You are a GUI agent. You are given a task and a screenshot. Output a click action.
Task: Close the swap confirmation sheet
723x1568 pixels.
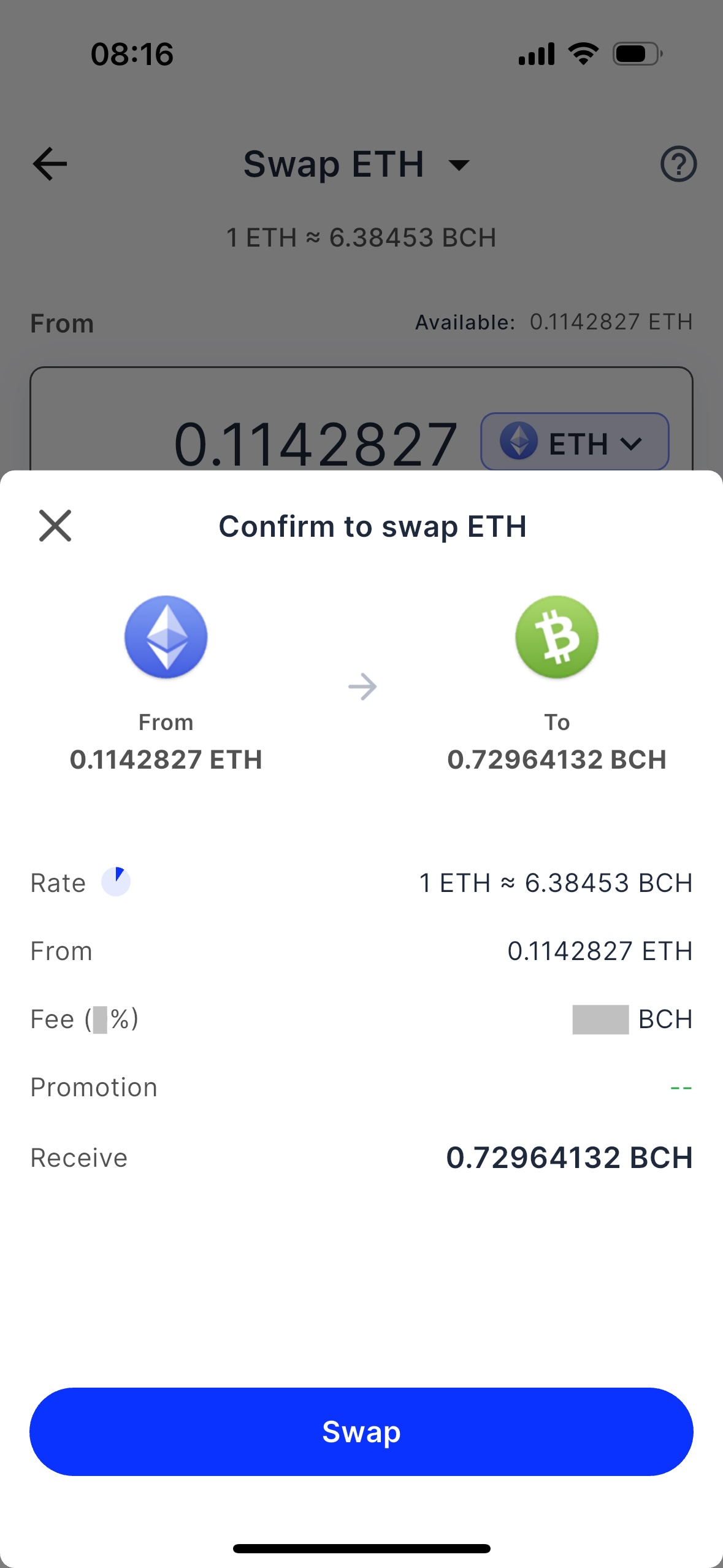[55, 526]
